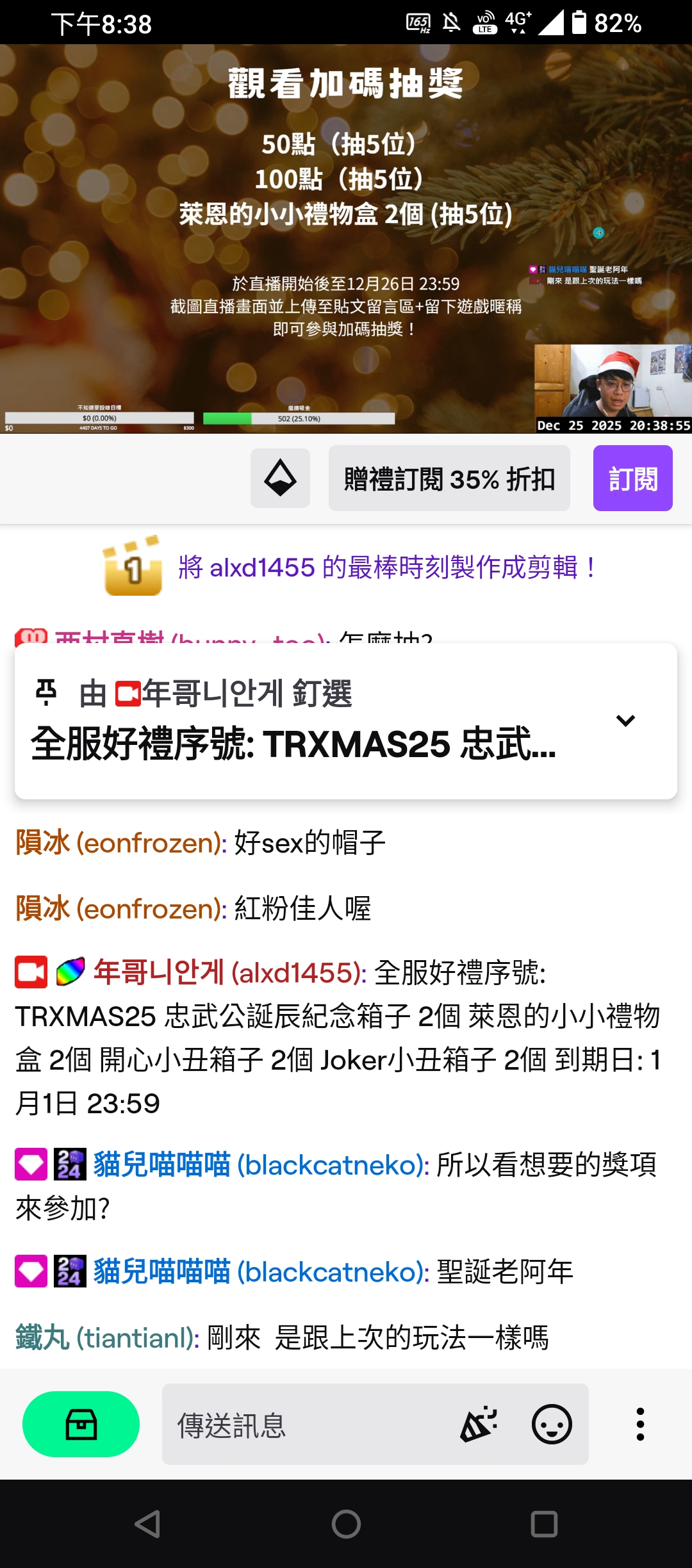The image size is (692, 1568).
Task: Go to the system home screen
Action: [x=346, y=1524]
